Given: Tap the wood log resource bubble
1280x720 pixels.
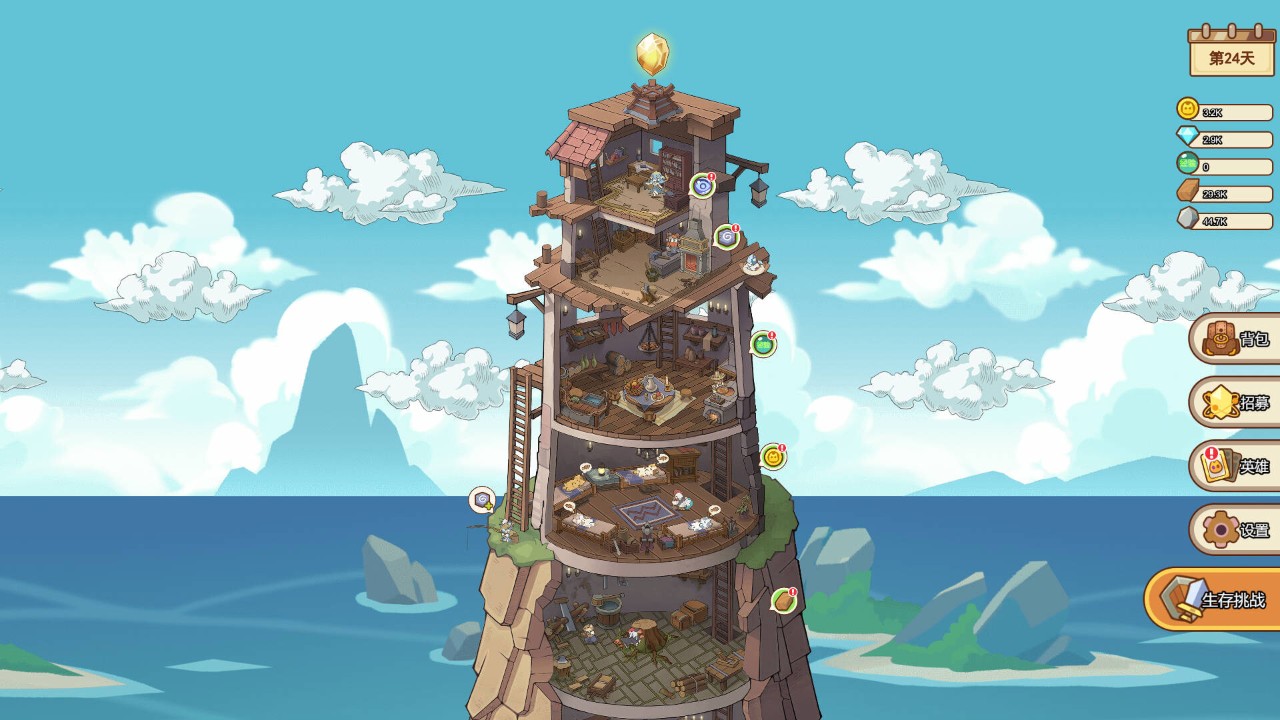Looking at the screenshot, I should point(782,600).
